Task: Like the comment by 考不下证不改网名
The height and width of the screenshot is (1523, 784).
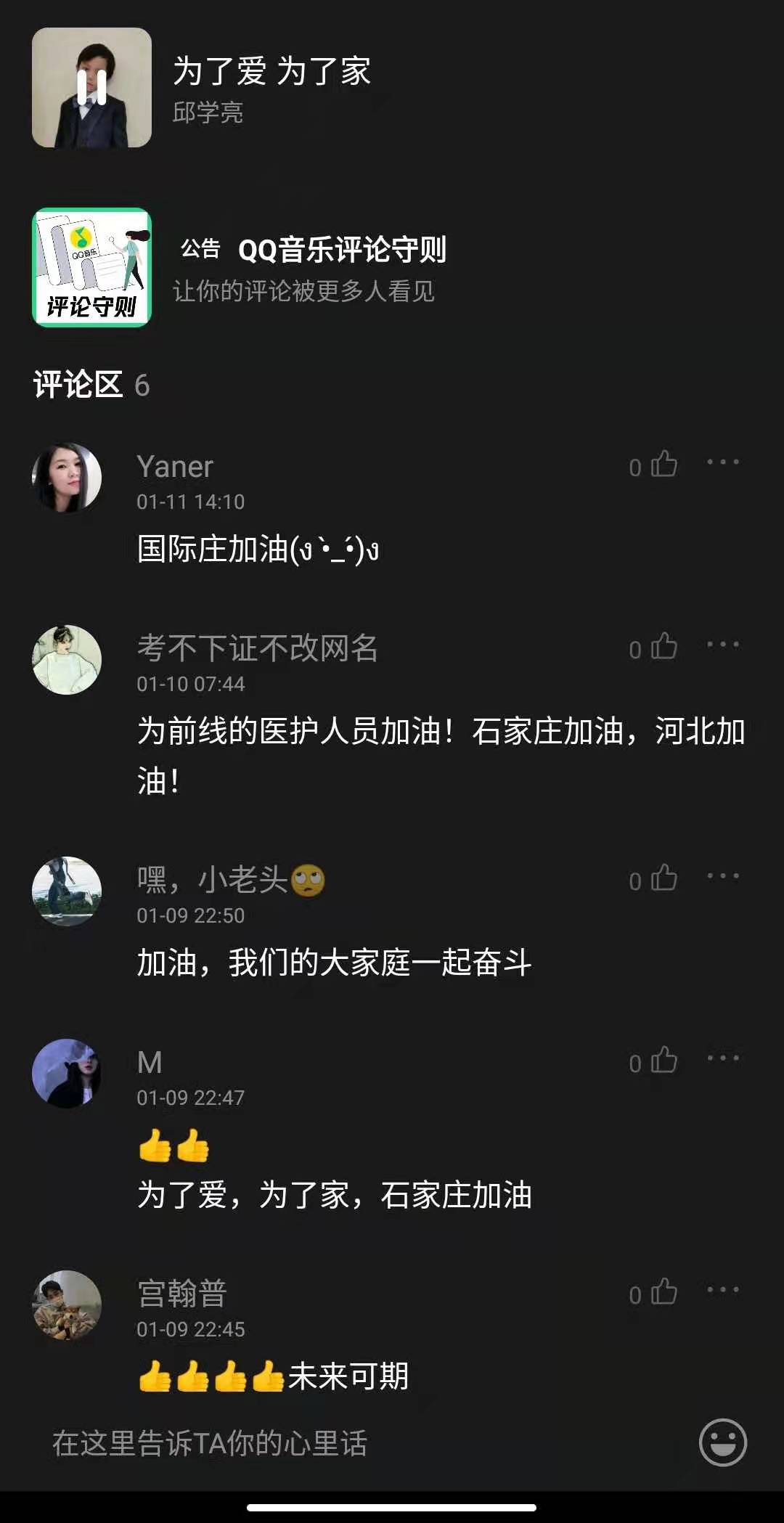Action: [x=663, y=647]
